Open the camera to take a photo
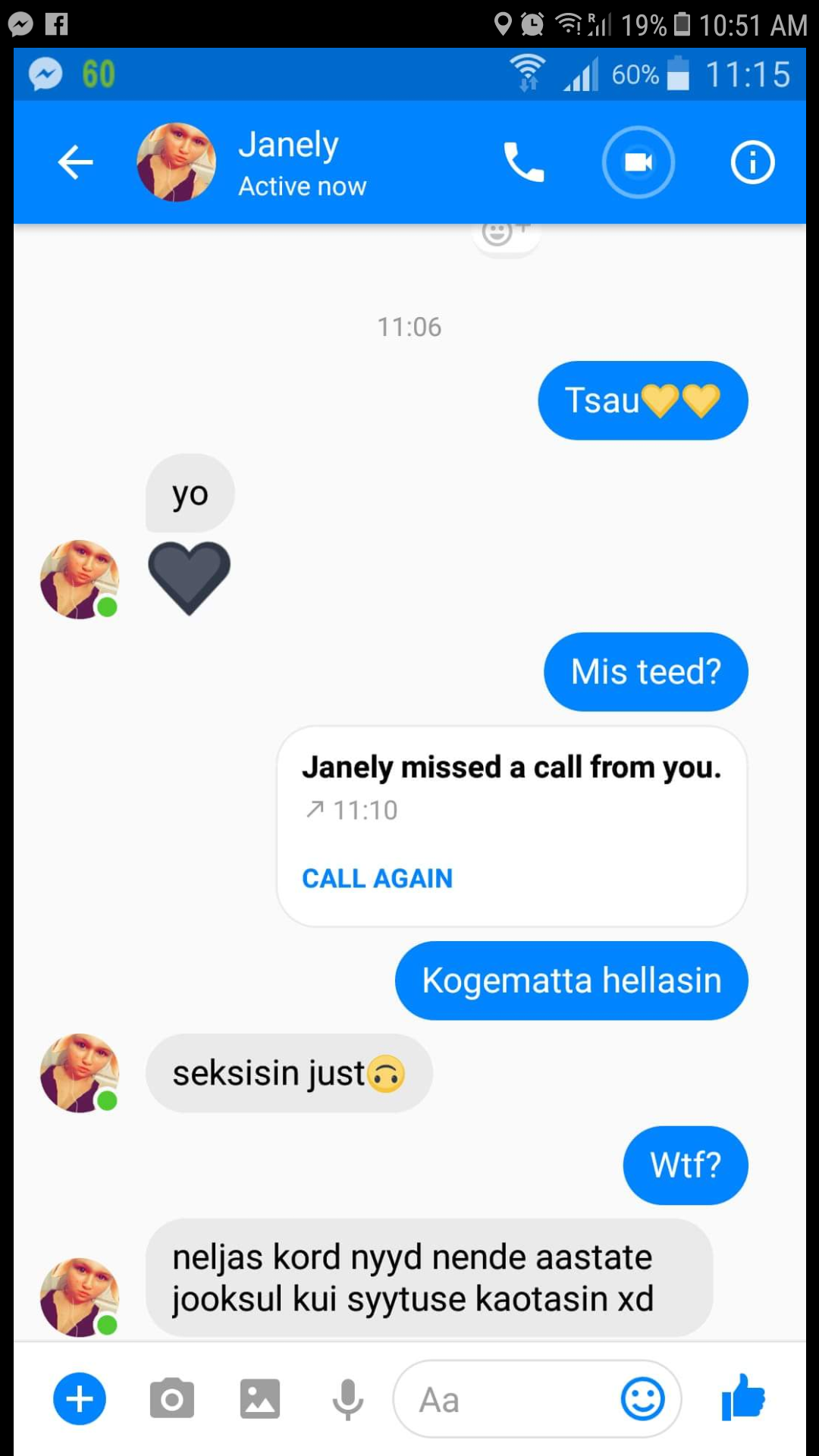The height and width of the screenshot is (1456, 819). tap(171, 1399)
